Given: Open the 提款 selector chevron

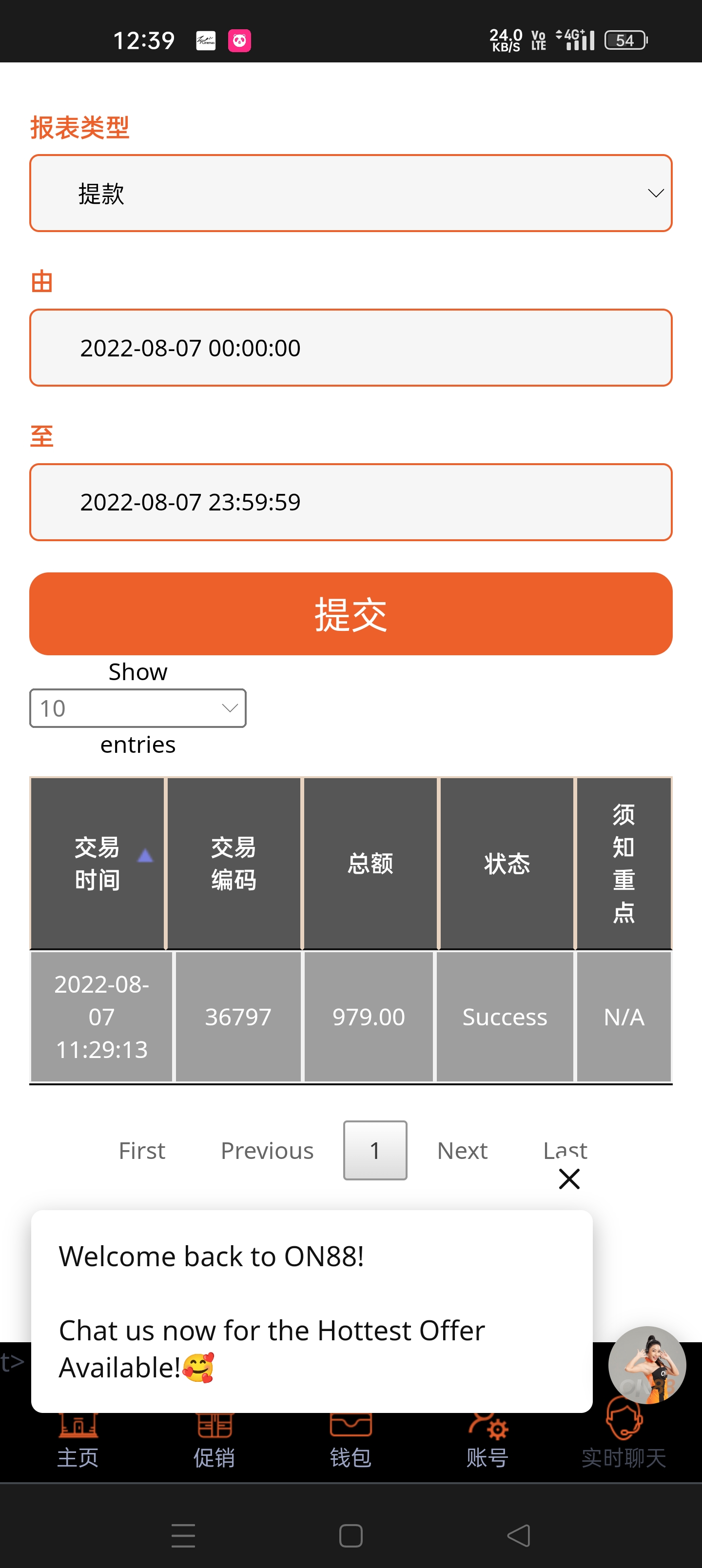Looking at the screenshot, I should [x=656, y=193].
